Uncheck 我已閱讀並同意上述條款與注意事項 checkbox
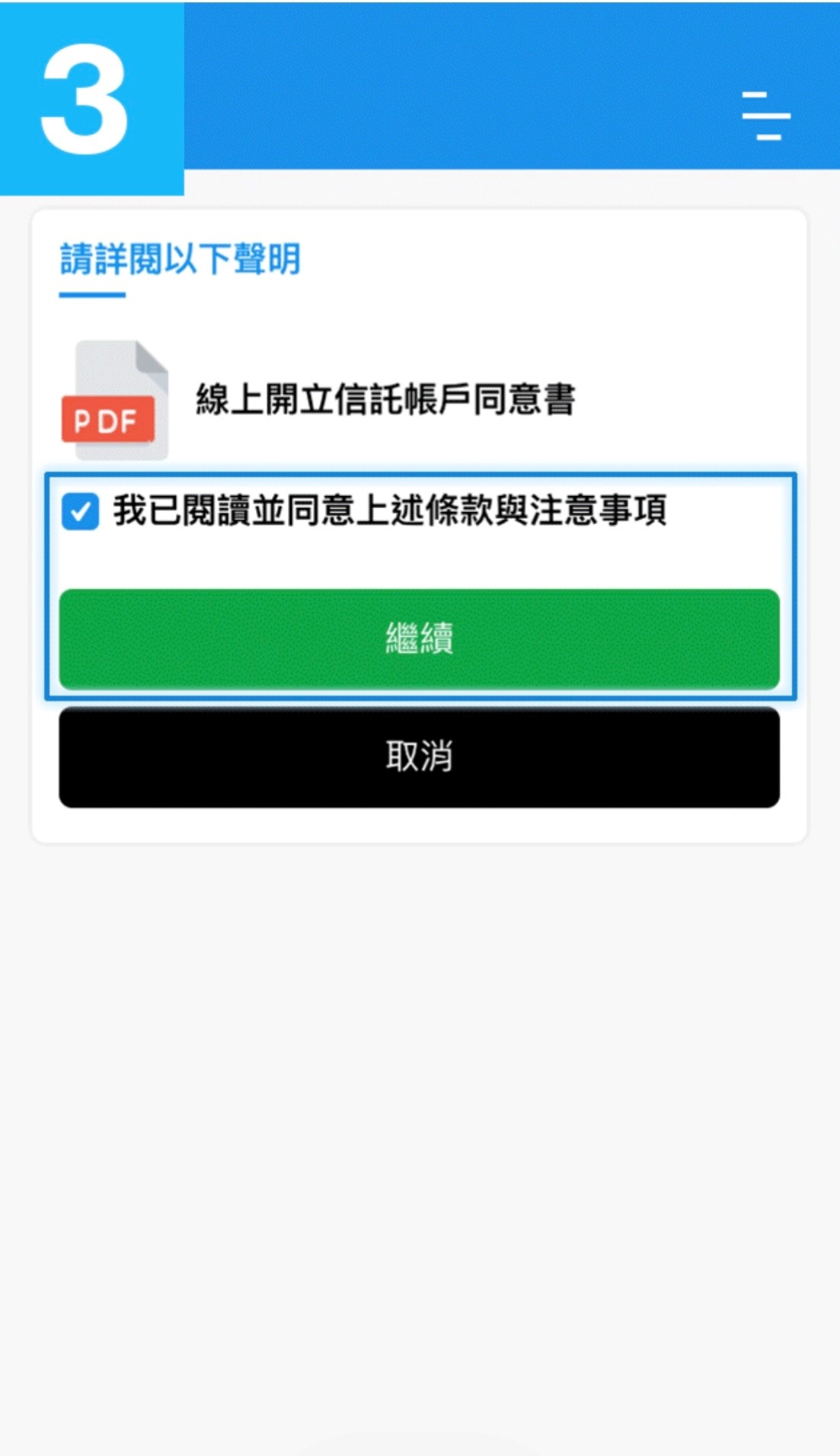The height and width of the screenshot is (1456, 840). pos(80,511)
